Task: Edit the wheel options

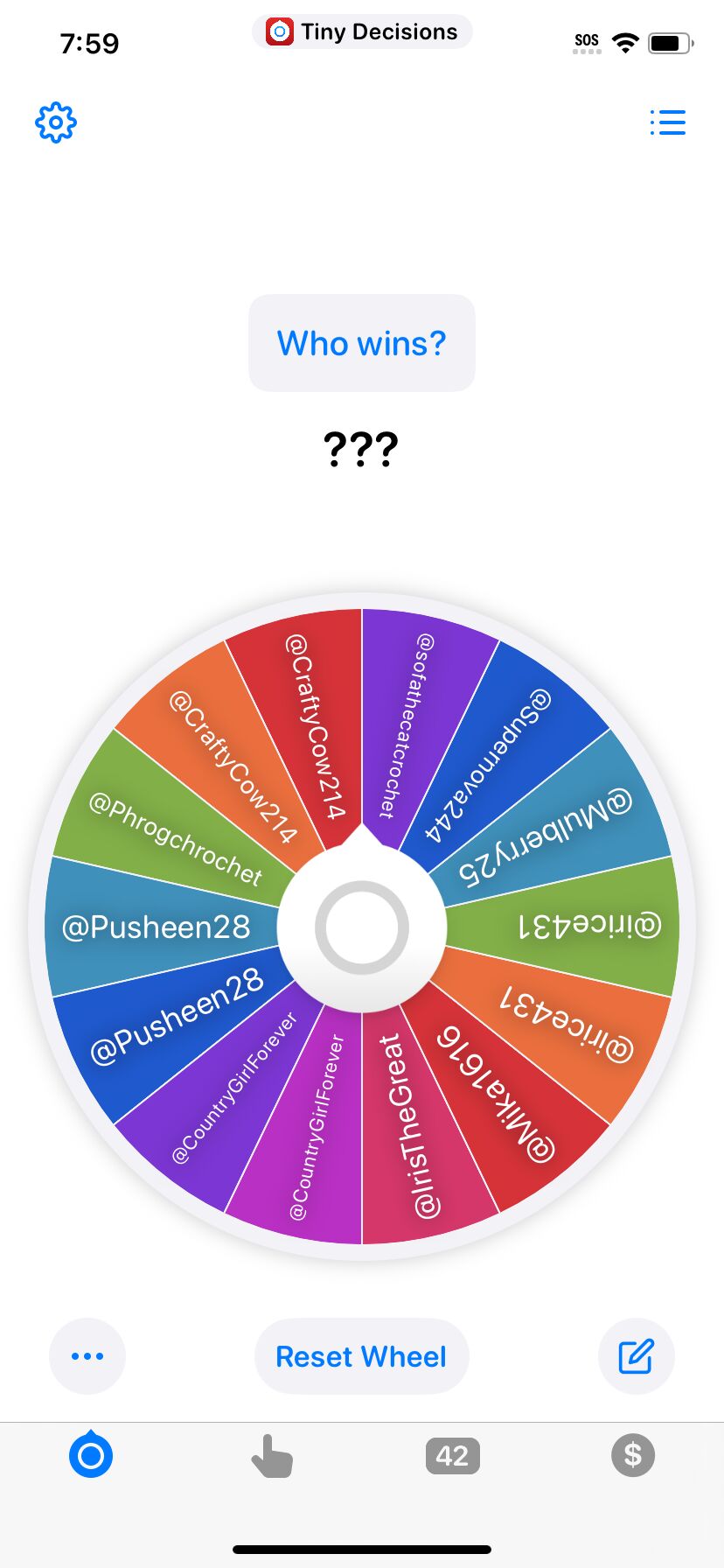Action: click(x=636, y=1356)
